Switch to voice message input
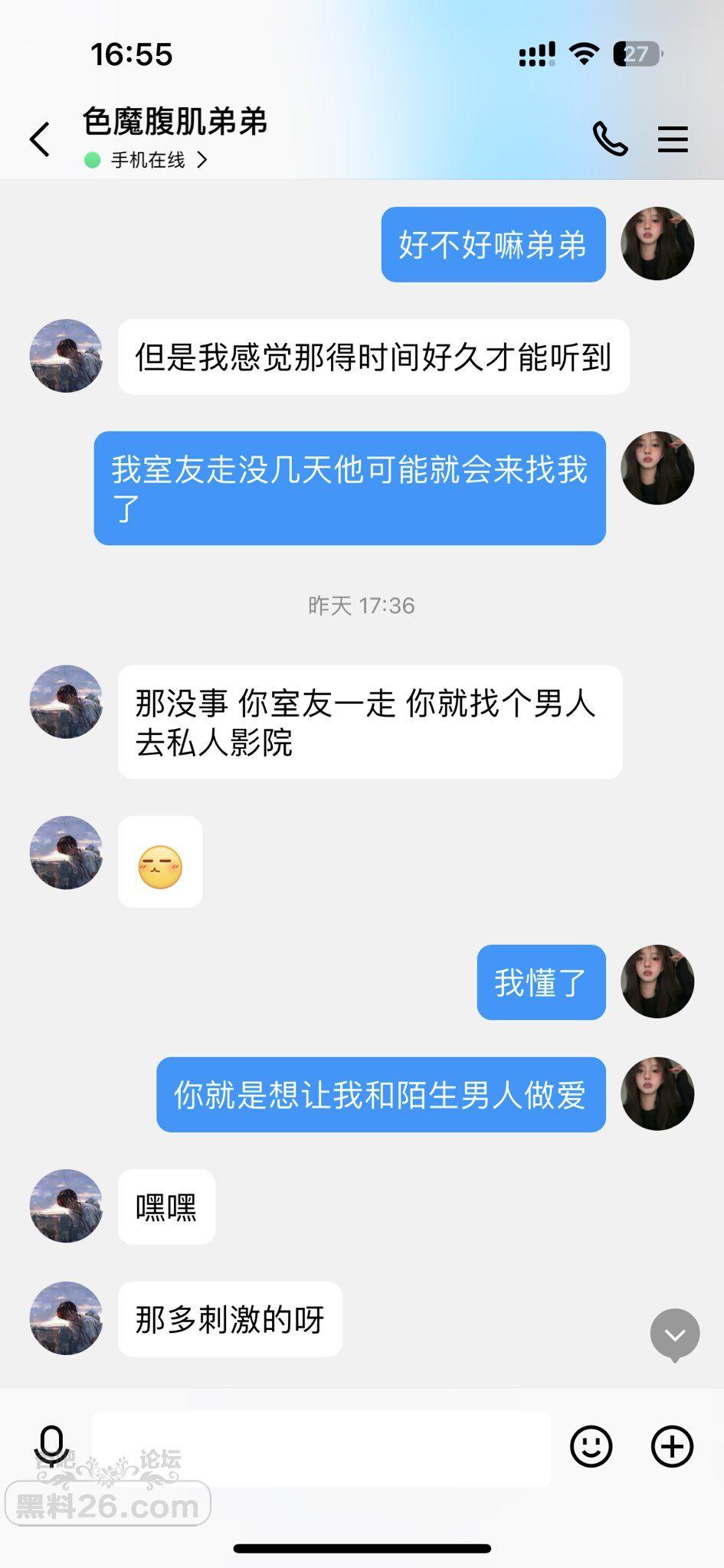The height and width of the screenshot is (1568, 724). [51, 1445]
